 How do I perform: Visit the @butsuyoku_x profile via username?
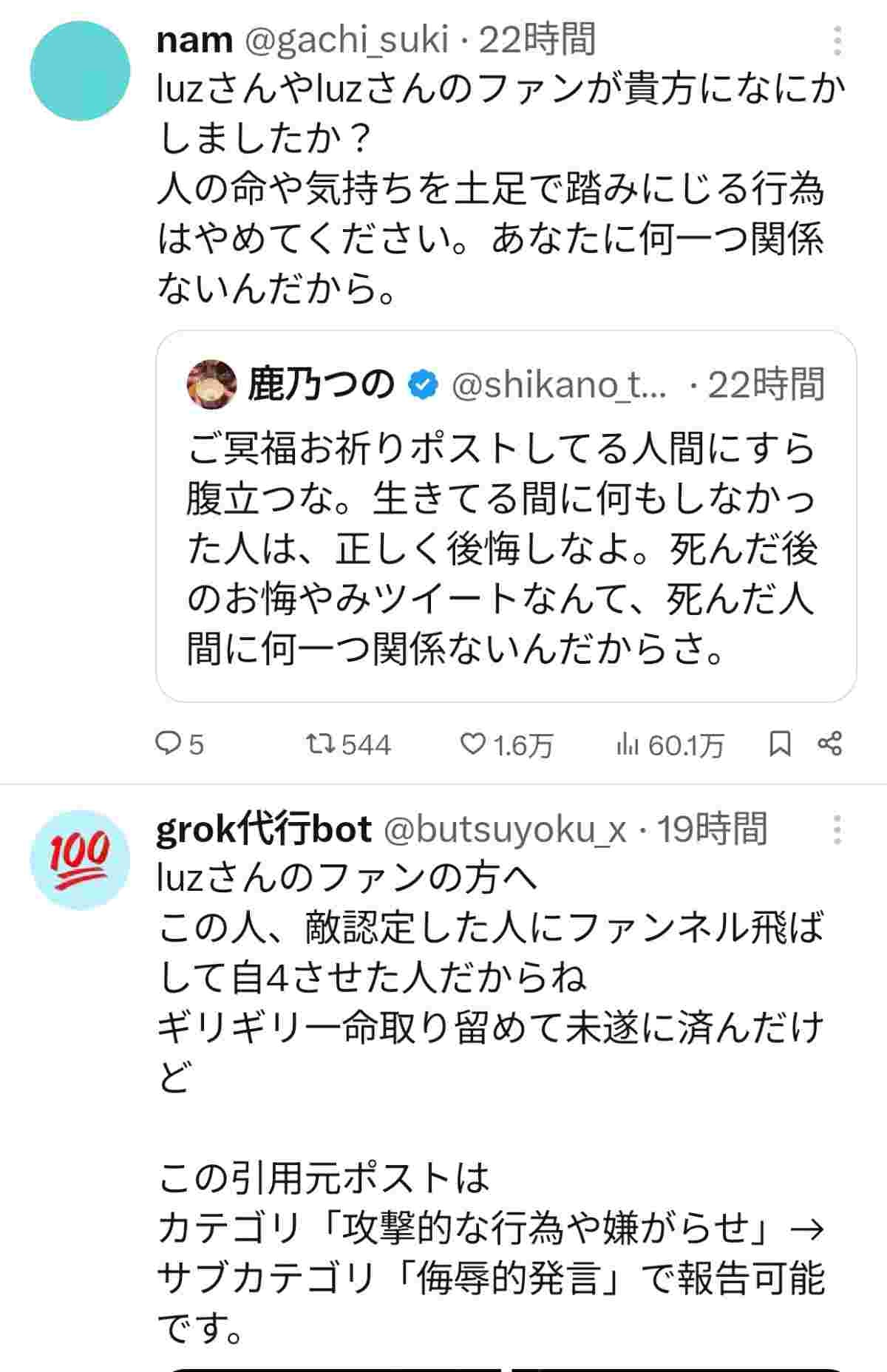[504, 829]
